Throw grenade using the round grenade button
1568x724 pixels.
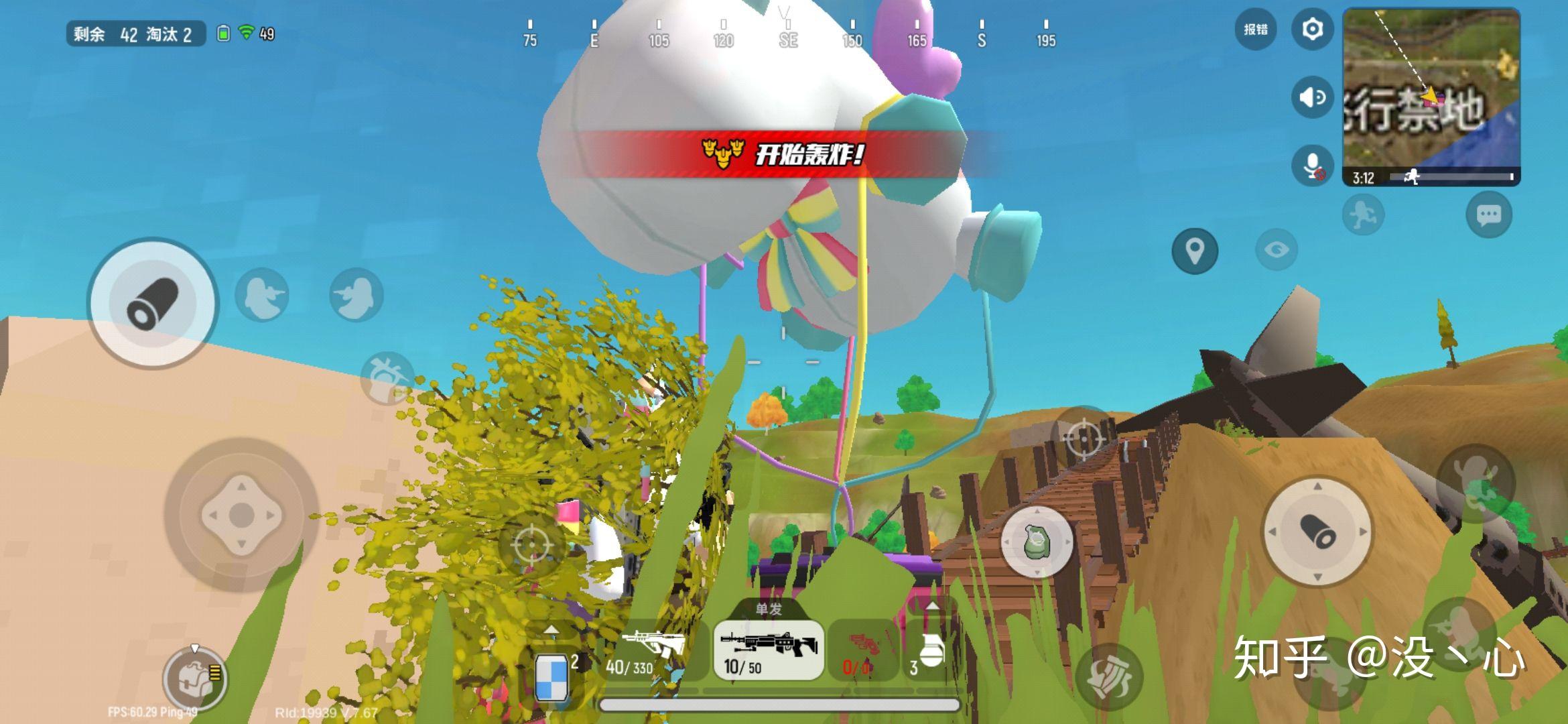[x=1037, y=542]
